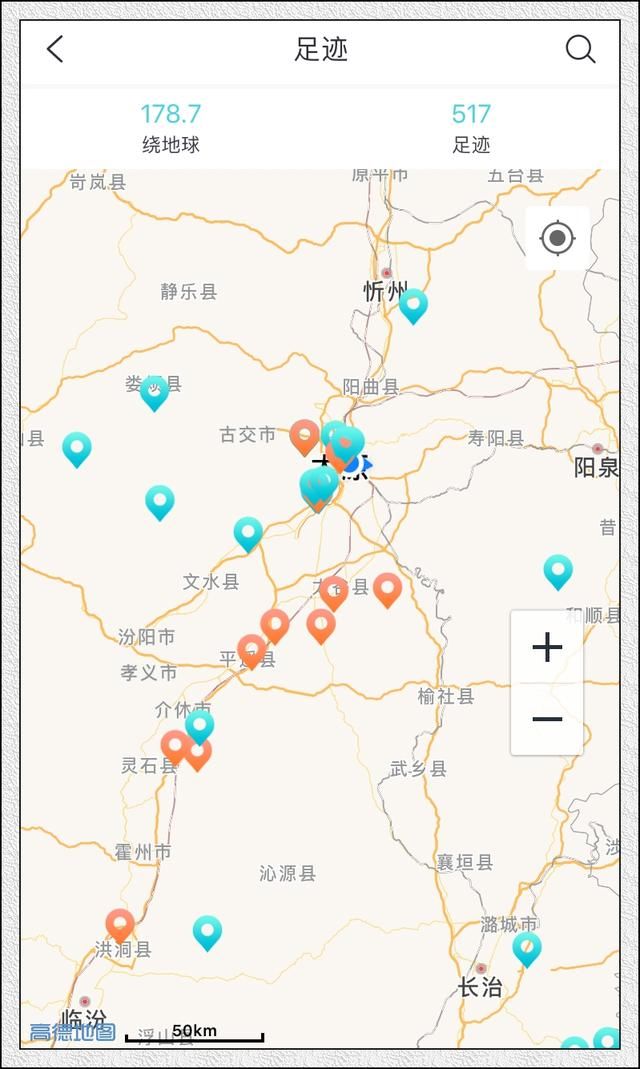
Task: Zoom in with the plus button
Action: [x=547, y=648]
